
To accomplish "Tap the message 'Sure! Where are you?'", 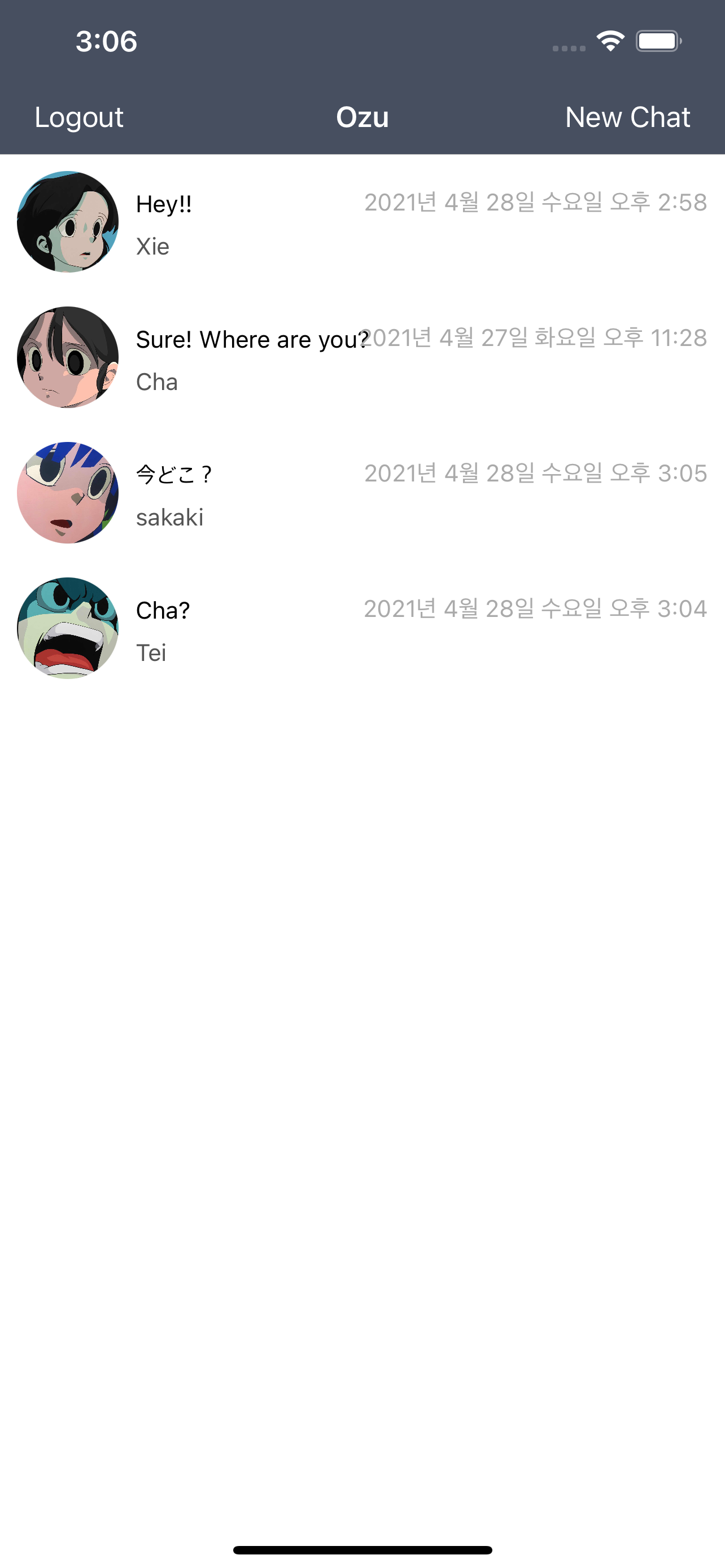I will tap(251, 339).
